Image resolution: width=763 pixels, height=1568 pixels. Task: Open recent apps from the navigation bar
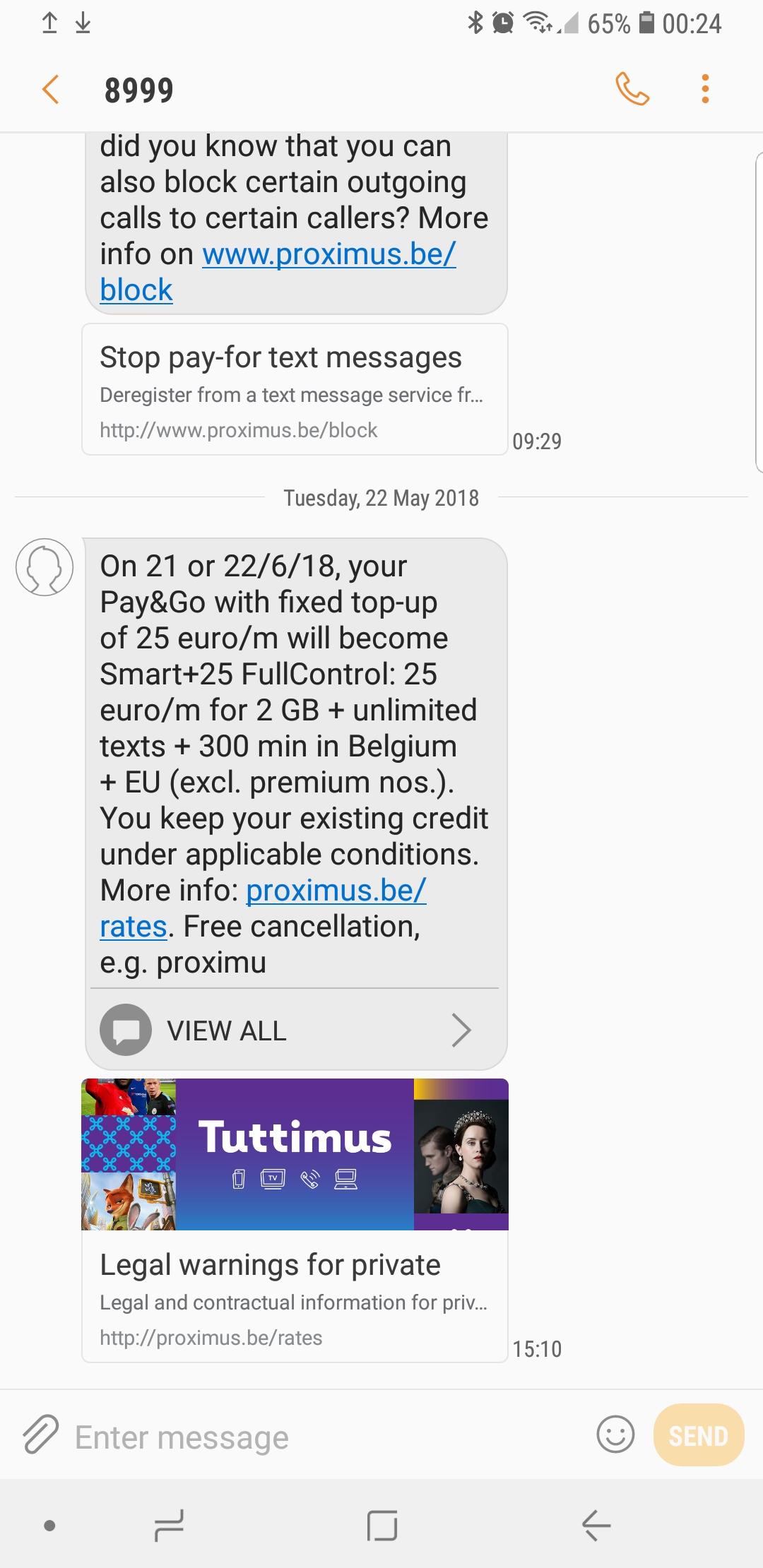pos(169,1526)
